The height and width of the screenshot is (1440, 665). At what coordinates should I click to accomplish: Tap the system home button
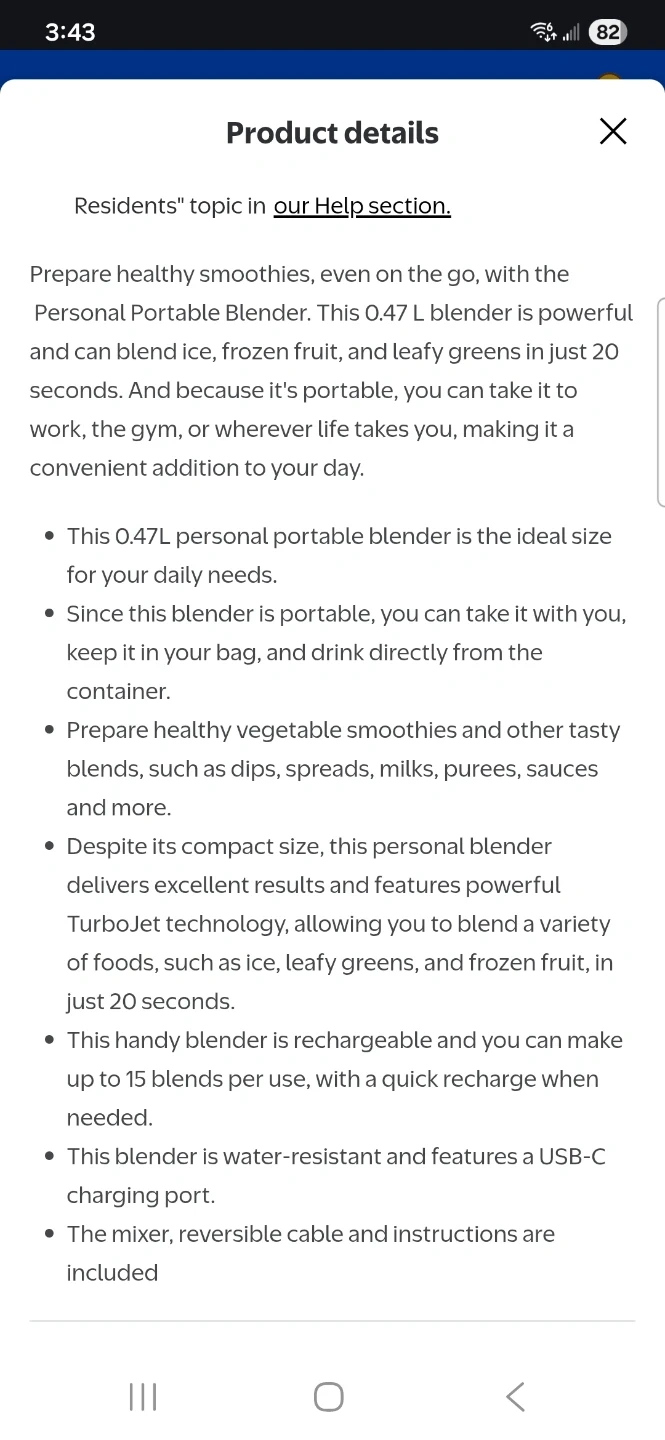329,1397
